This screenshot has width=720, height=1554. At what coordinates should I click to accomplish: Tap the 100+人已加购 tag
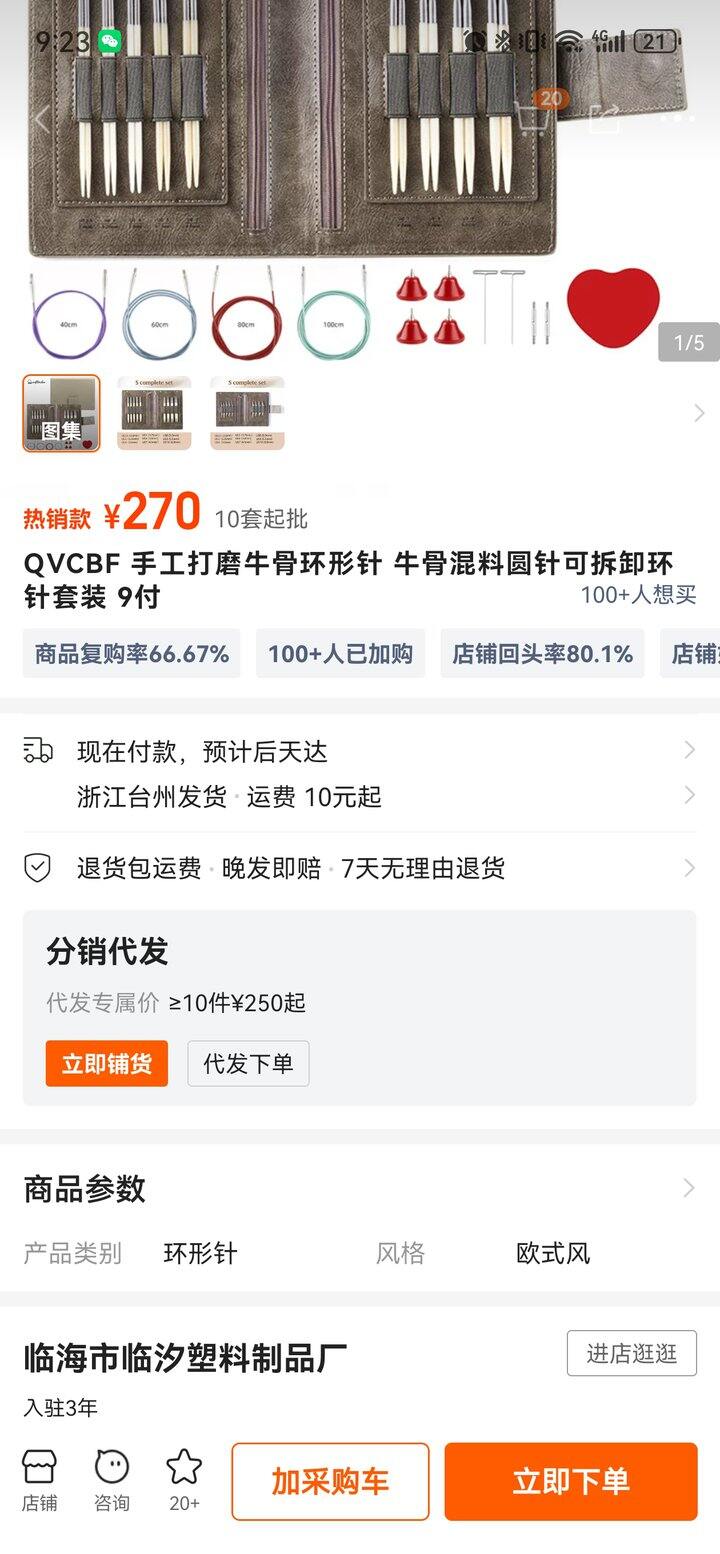pos(342,653)
